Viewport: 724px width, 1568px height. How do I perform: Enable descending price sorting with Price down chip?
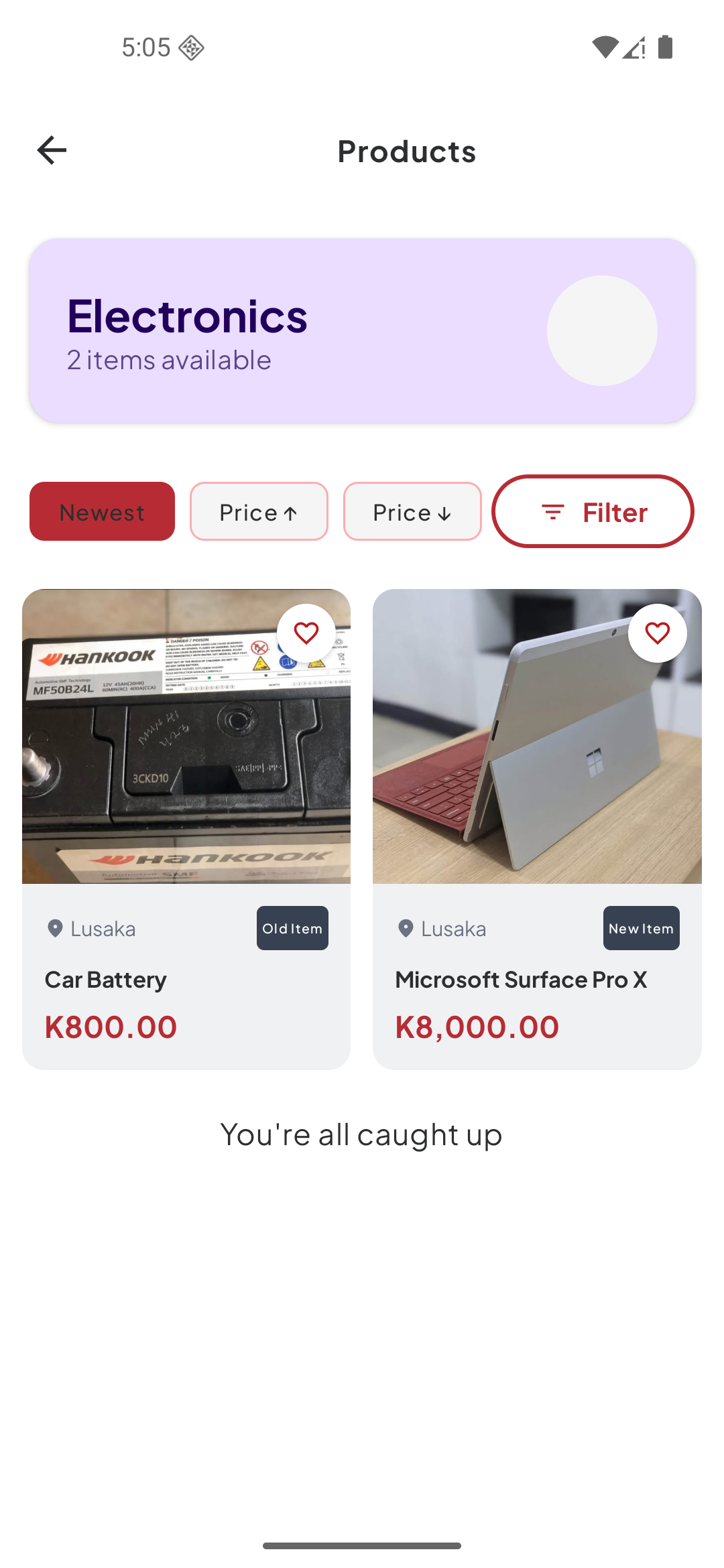point(412,511)
